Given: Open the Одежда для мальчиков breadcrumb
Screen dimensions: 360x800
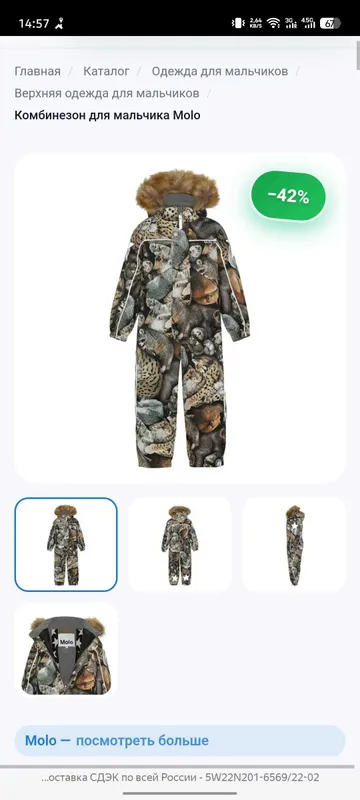Looking at the screenshot, I should click(220, 71).
